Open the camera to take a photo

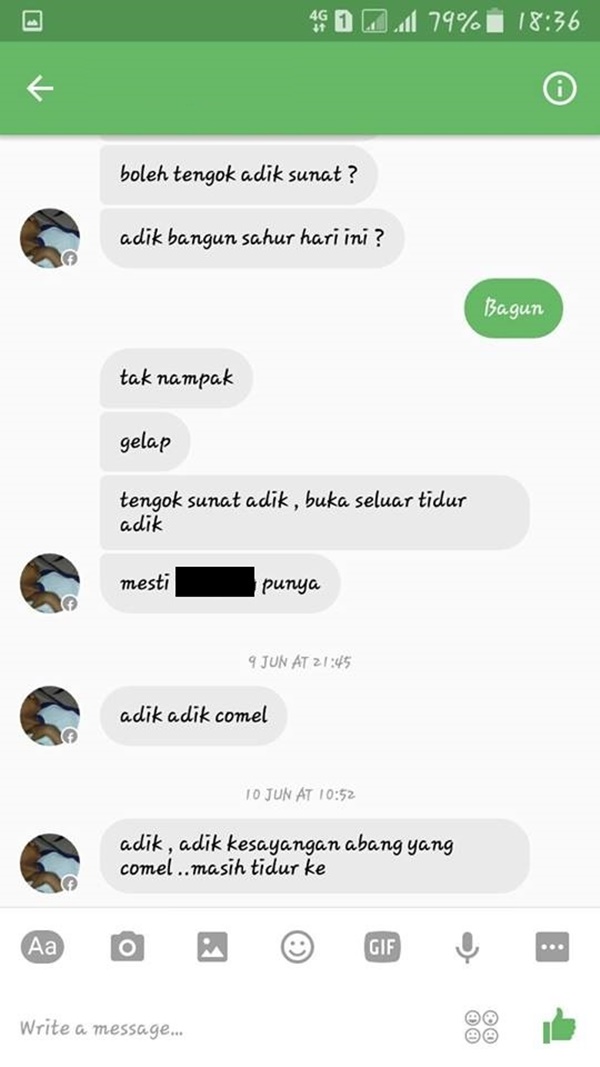[x=127, y=946]
